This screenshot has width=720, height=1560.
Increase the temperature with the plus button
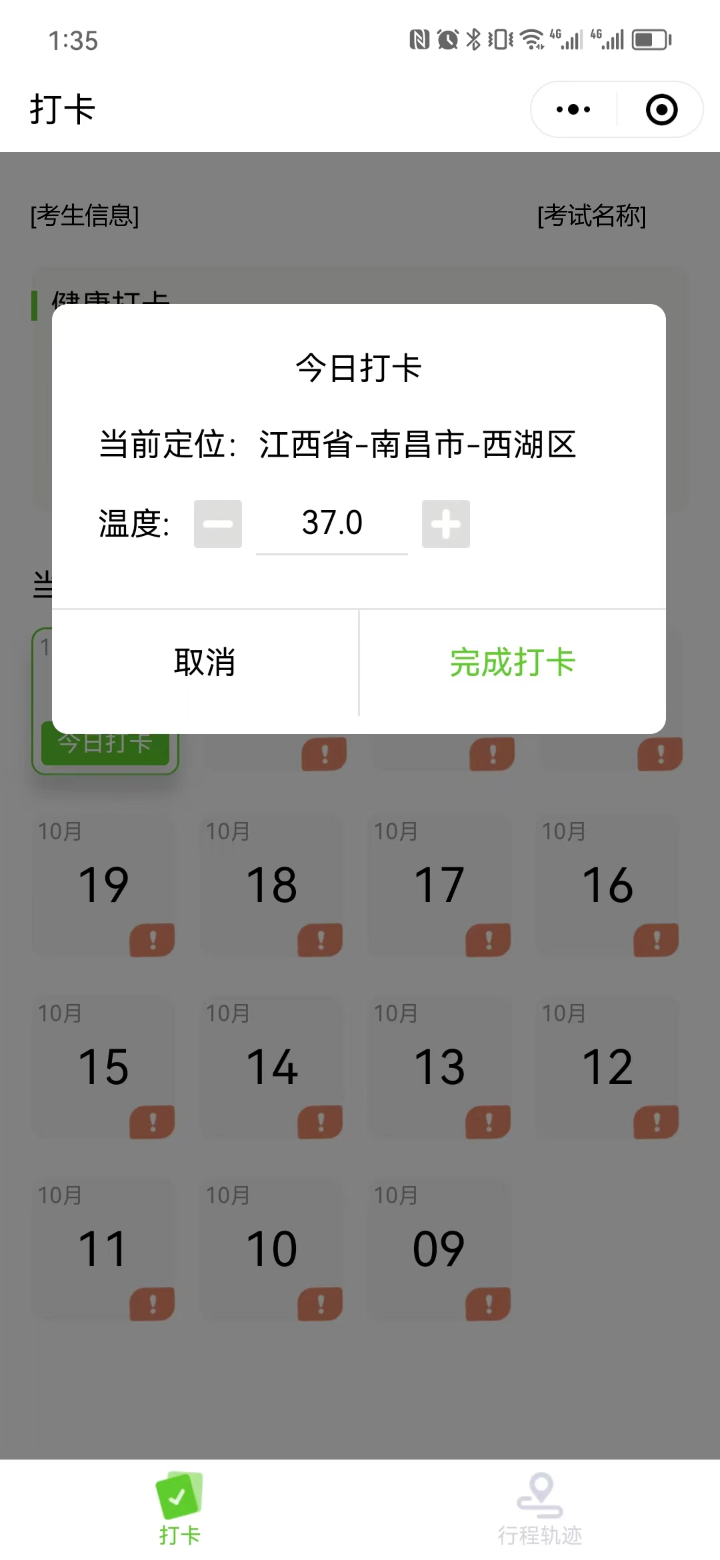[446, 524]
